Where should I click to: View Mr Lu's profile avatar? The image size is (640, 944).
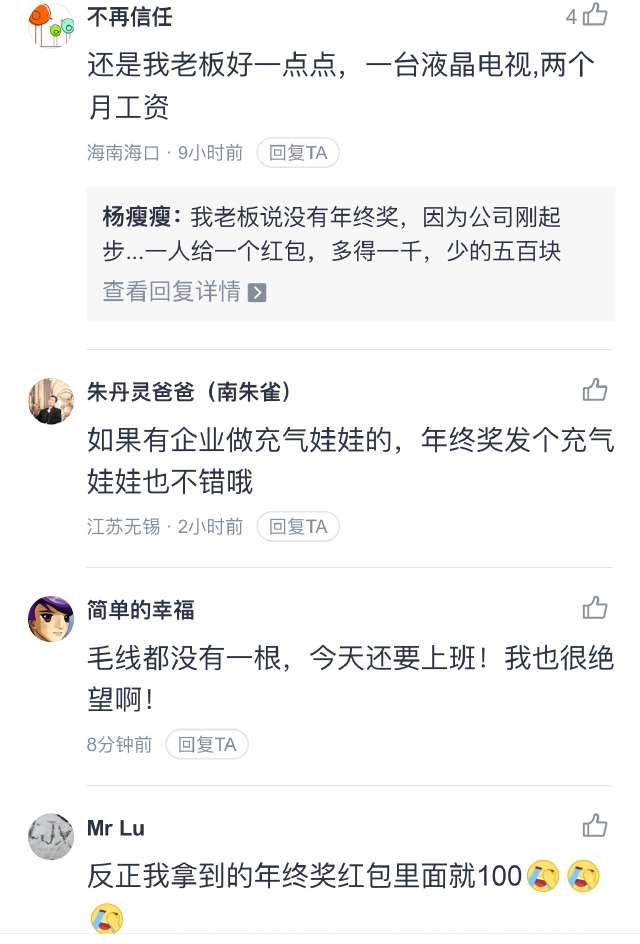click(x=51, y=837)
